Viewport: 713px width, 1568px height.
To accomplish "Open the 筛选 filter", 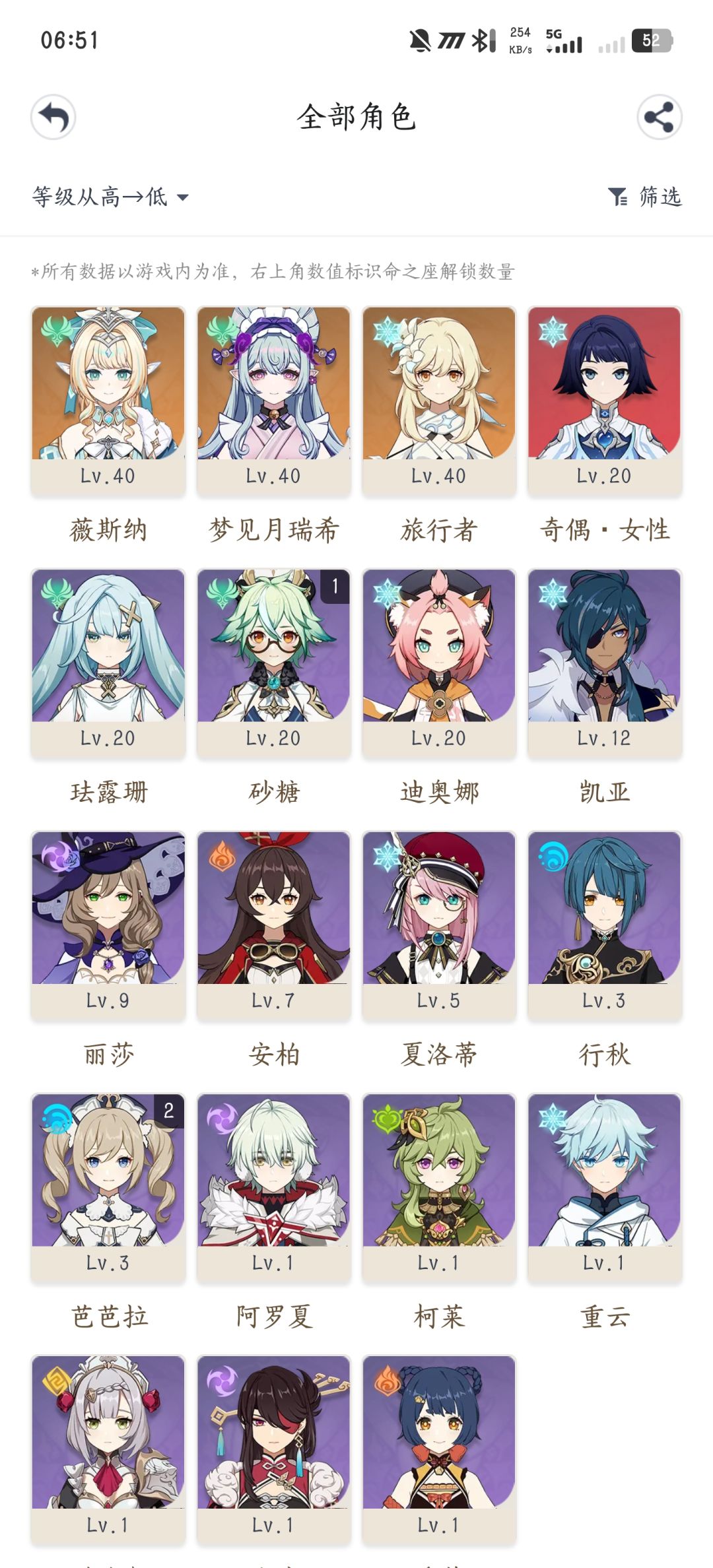I will click(x=644, y=197).
